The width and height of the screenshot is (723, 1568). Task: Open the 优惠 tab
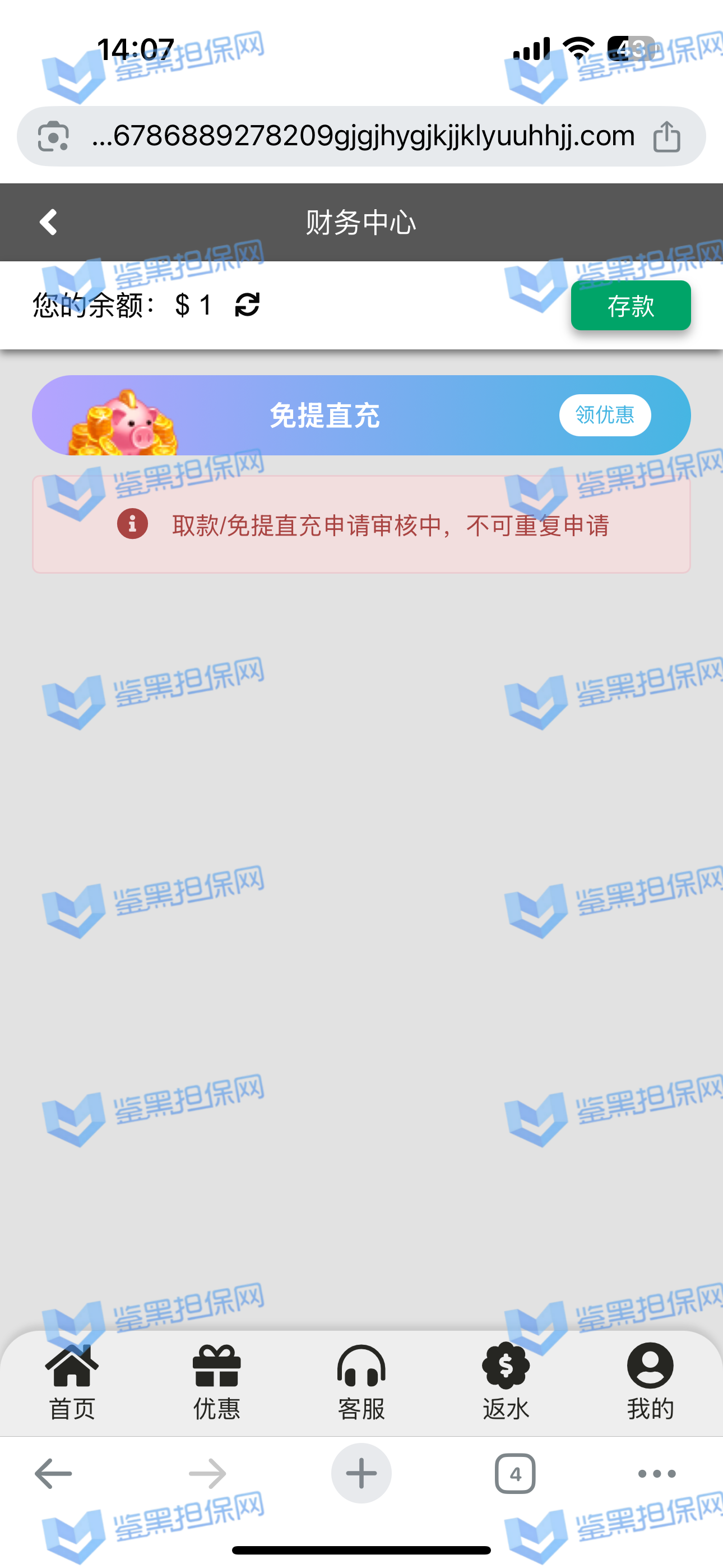coord(217,1381)
